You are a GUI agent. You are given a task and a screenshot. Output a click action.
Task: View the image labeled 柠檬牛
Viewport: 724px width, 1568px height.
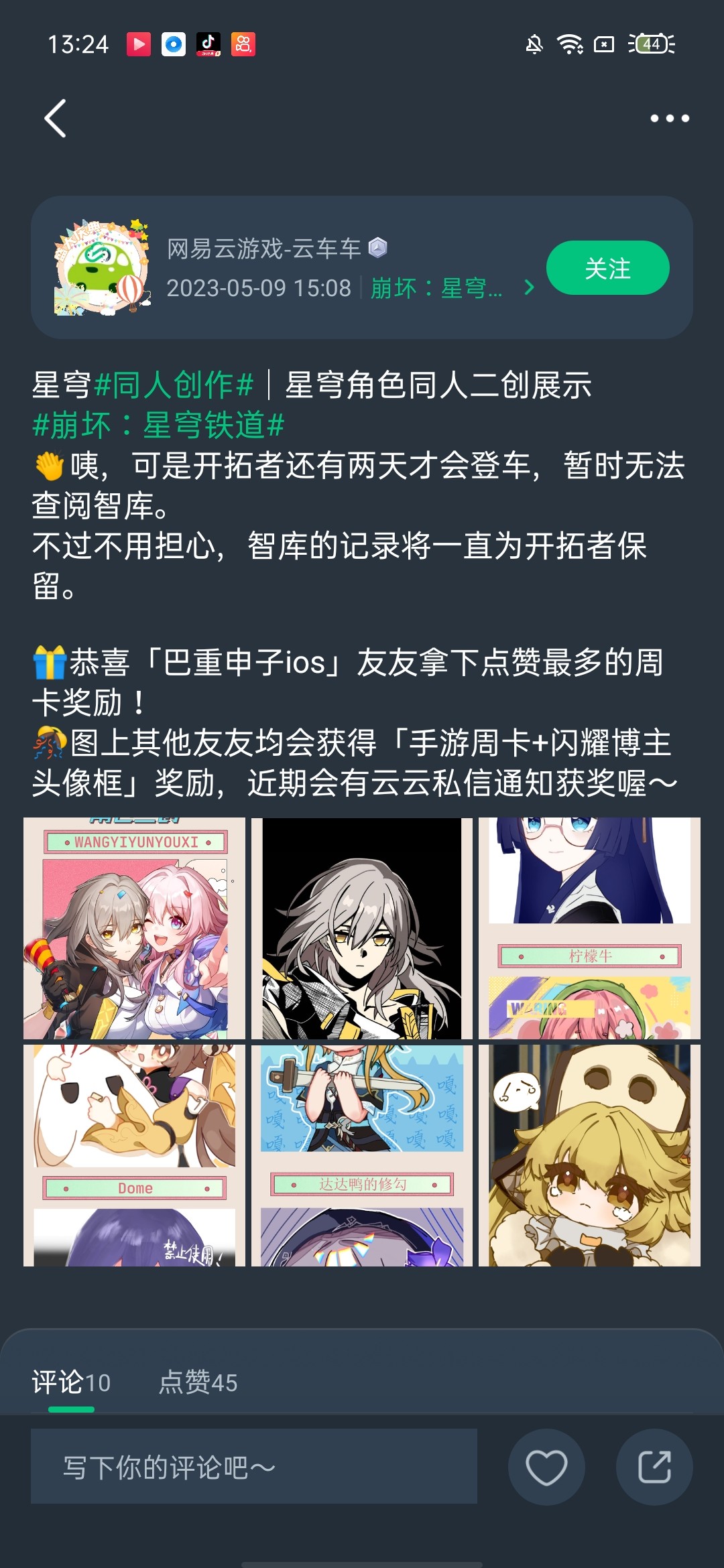pyautogui.click(x=589, y=928)
